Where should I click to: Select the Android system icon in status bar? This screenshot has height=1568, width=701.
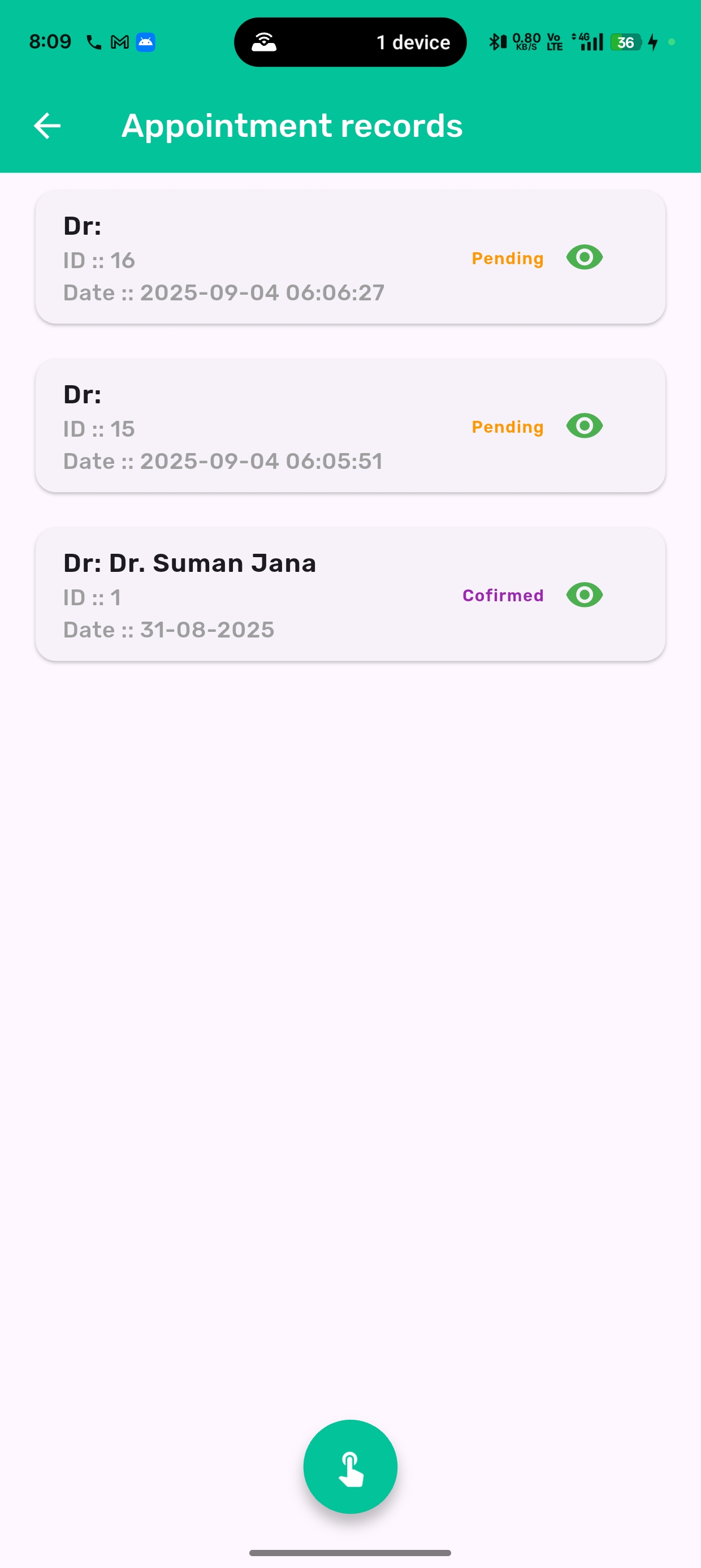(x=145, y=42)
